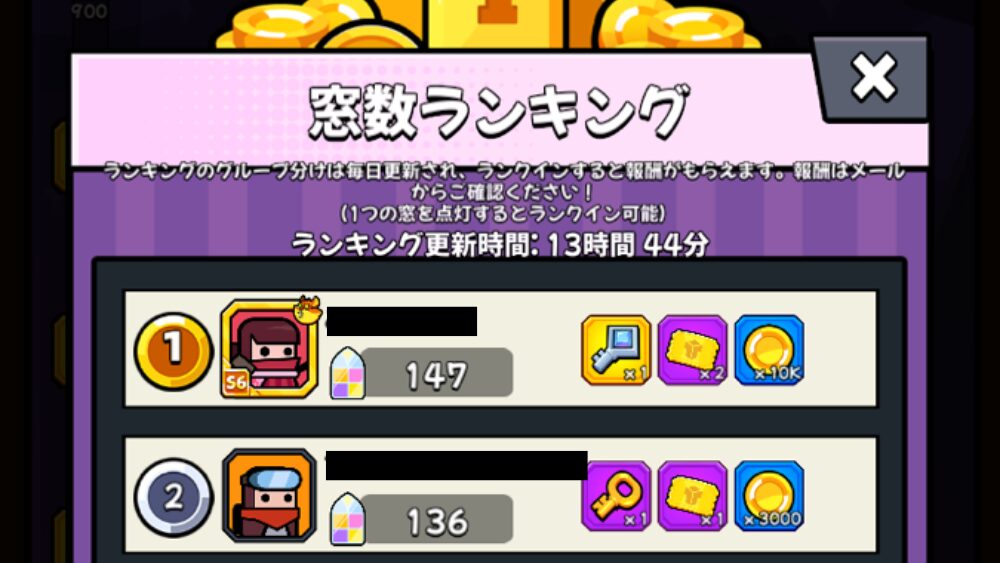Viewport: 1000px width, 563px height.
Task: View rank 2 gold key reward
Action: pyautogui.click(x=616, y=496)
